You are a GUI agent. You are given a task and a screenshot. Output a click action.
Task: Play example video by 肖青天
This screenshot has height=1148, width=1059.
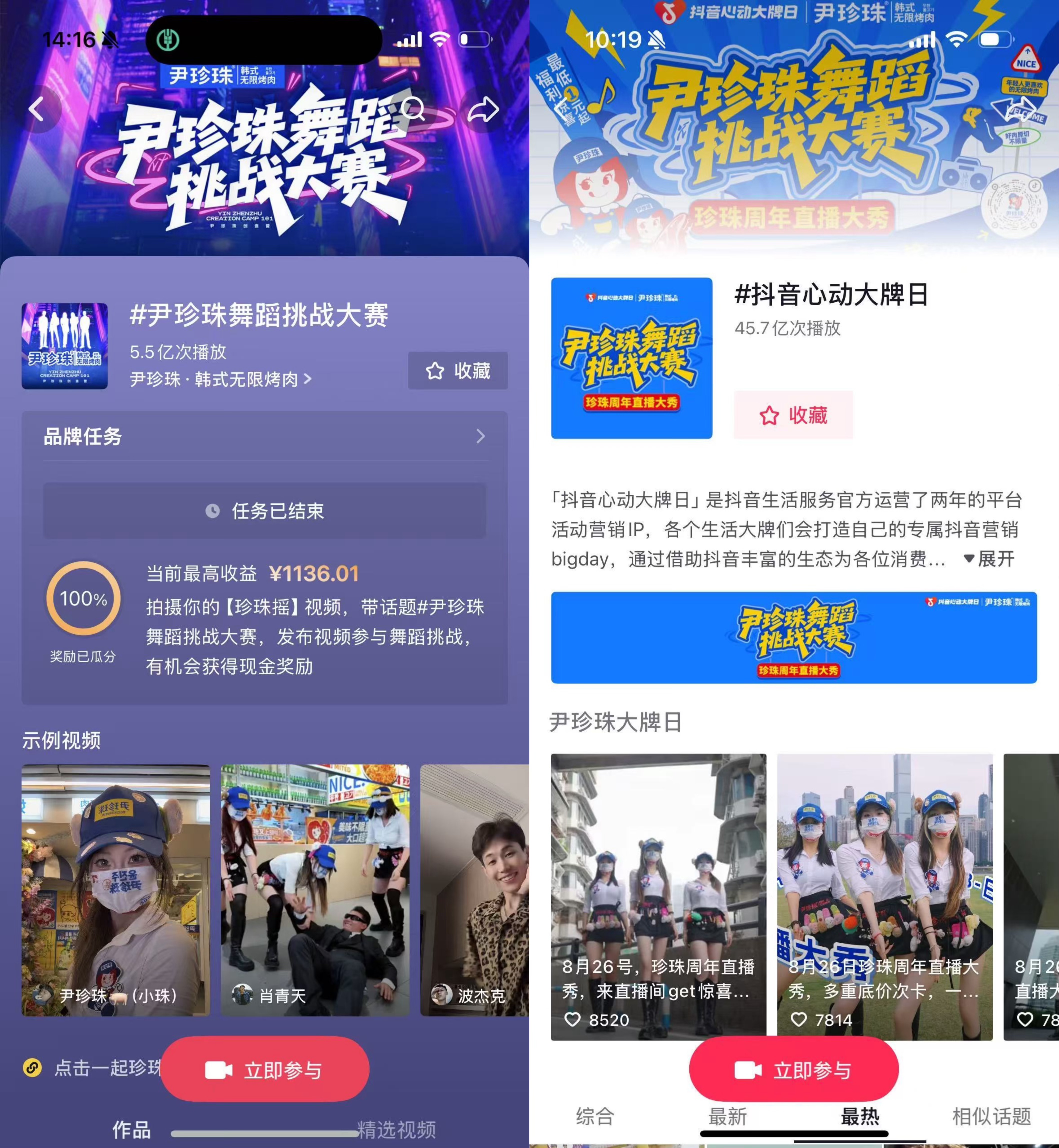315,890
